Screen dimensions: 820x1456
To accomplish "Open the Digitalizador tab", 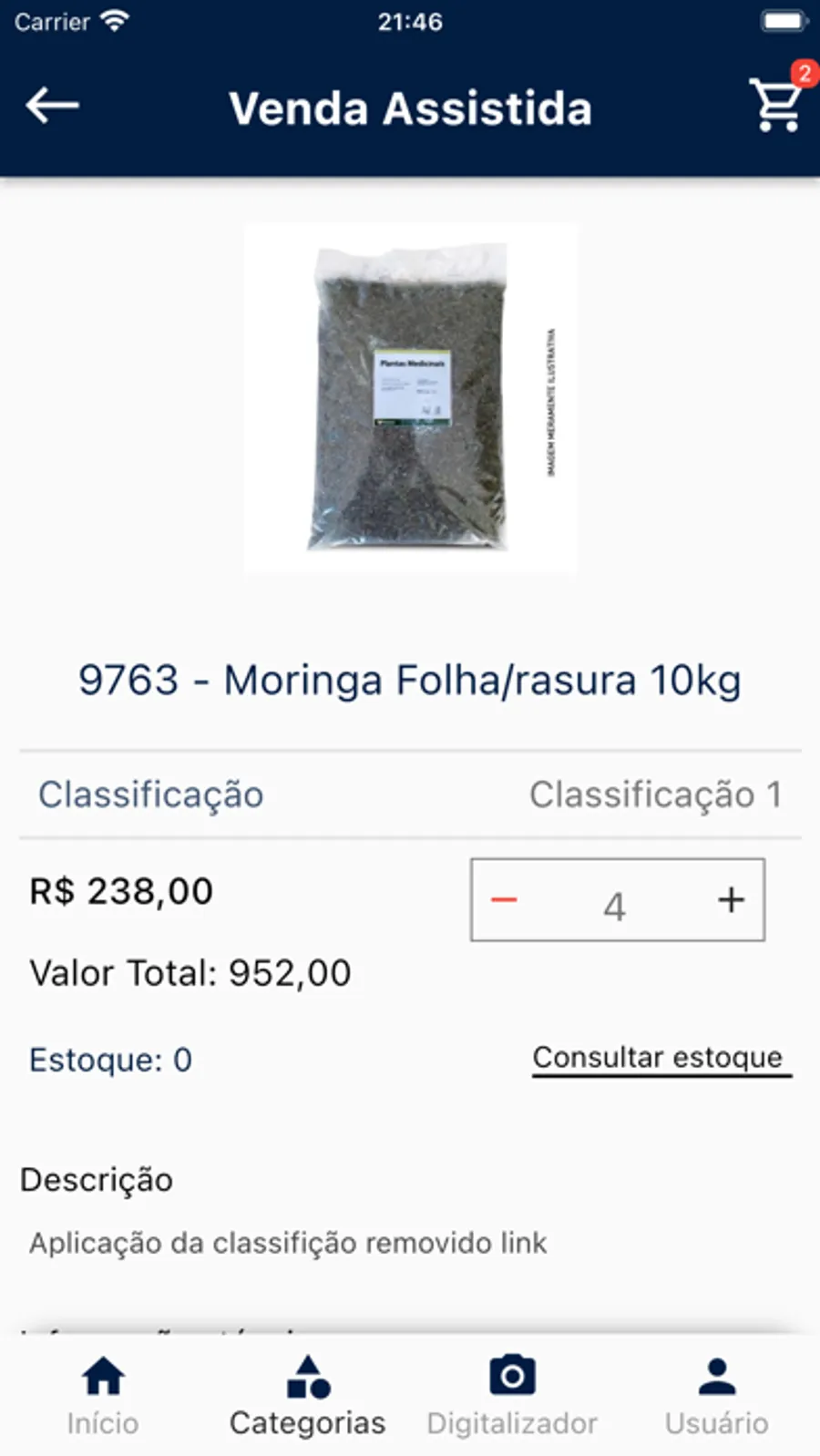I will (x=512, y=1396).
